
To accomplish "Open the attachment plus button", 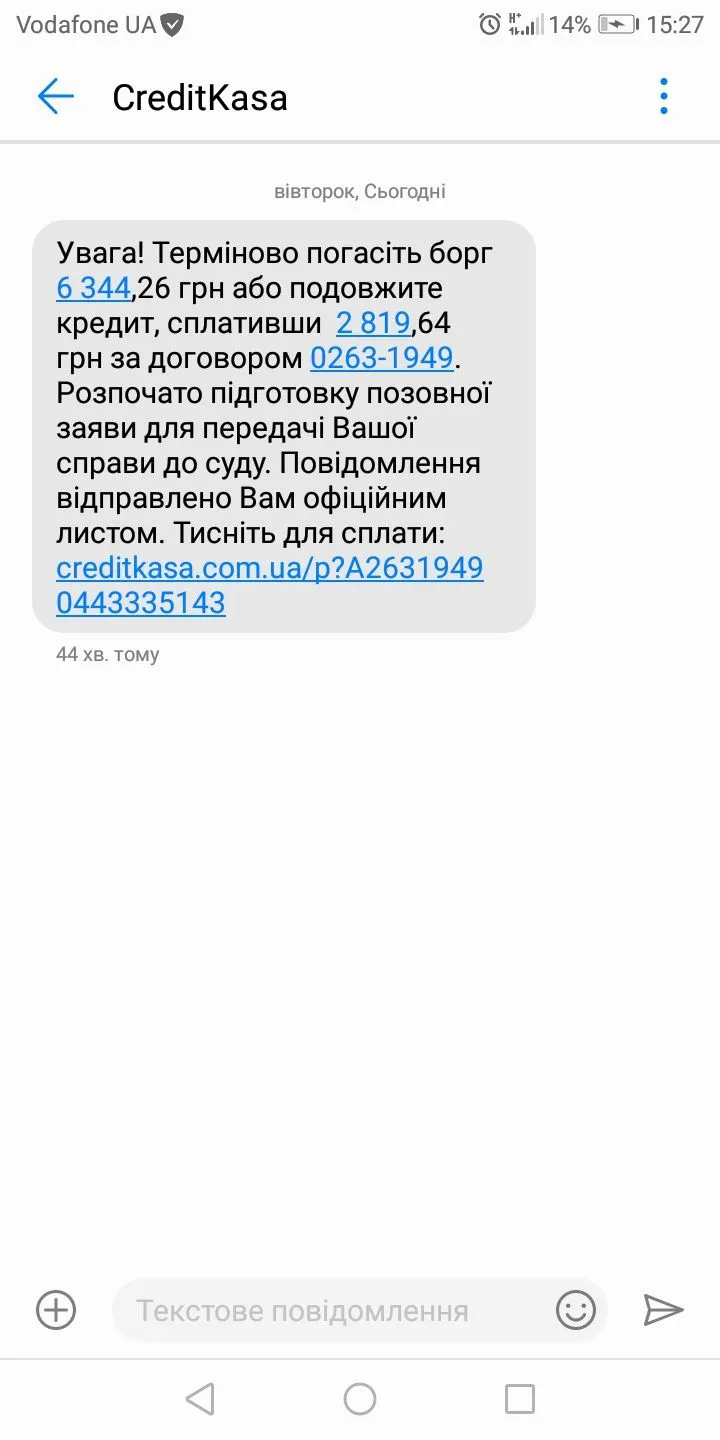I will 56,1310.
